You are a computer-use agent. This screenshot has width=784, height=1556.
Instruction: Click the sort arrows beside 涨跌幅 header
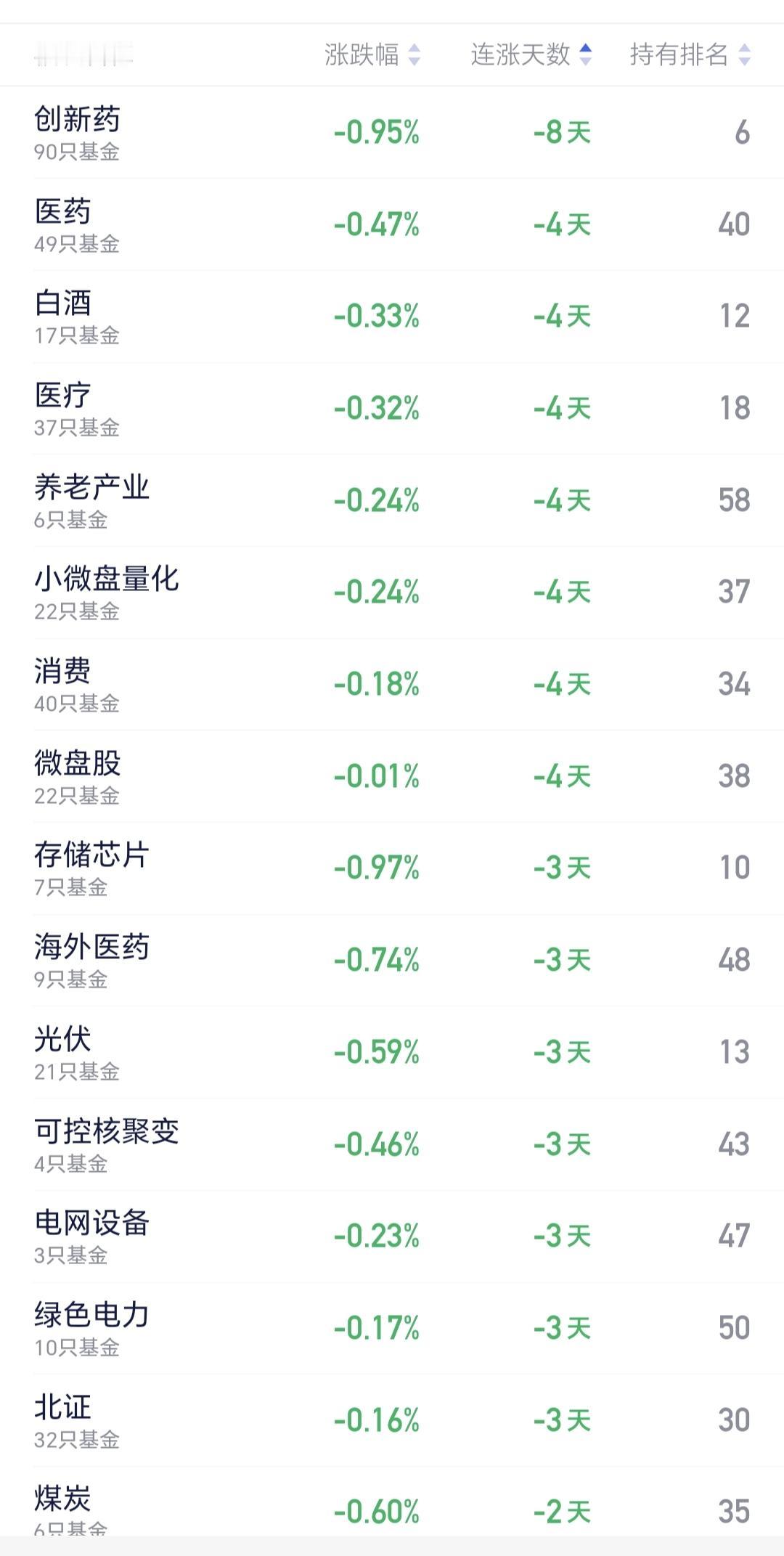tap(413, 52)
